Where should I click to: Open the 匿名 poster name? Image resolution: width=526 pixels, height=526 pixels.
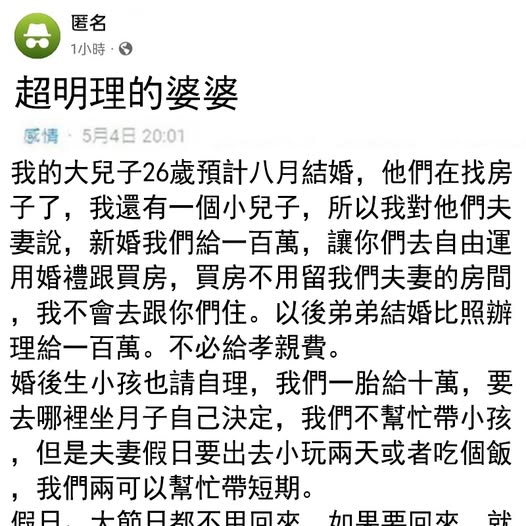[x=89, y=23]
